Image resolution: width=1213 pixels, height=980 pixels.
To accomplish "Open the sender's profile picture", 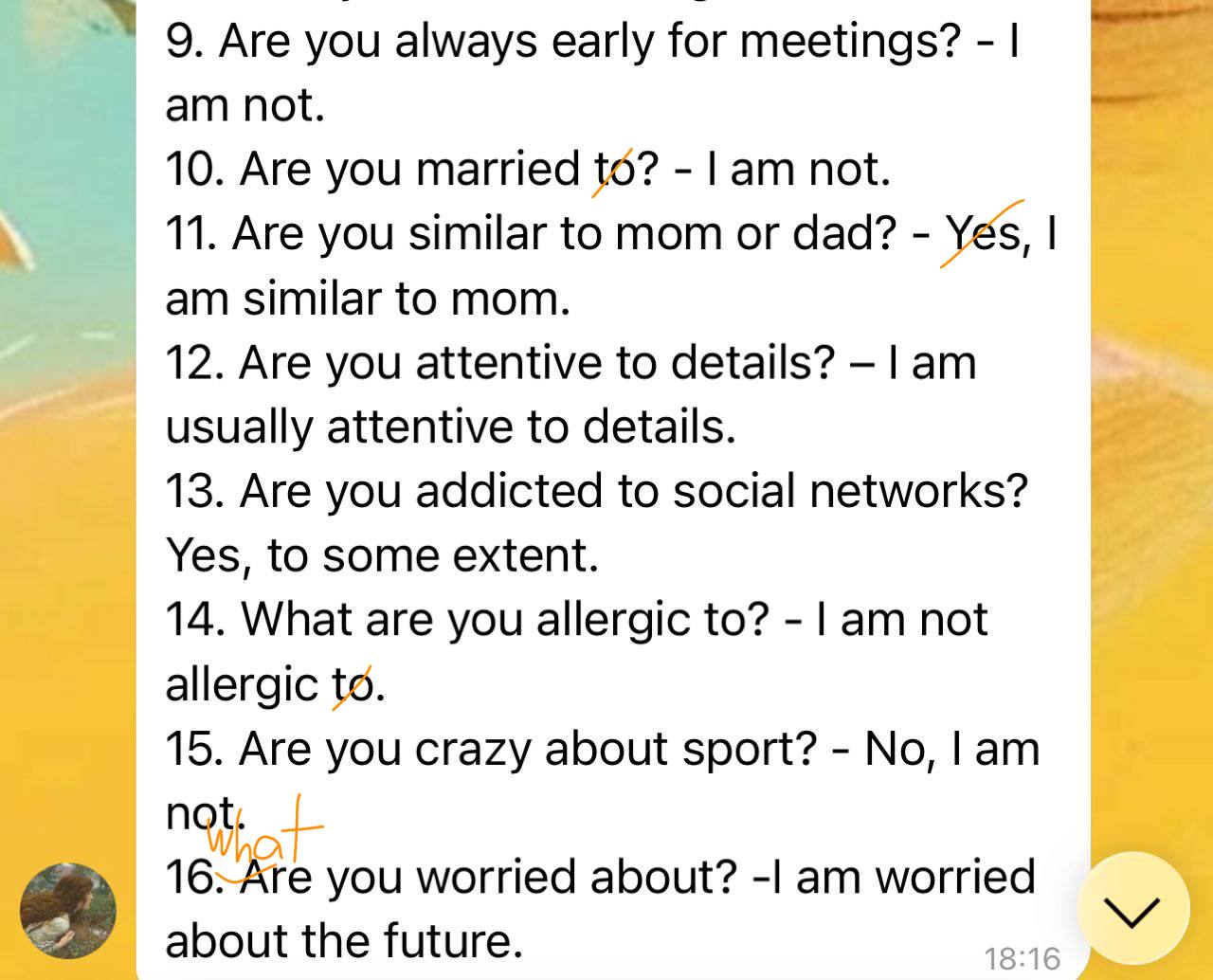I will pyautogui.click(x=68, y=911).
